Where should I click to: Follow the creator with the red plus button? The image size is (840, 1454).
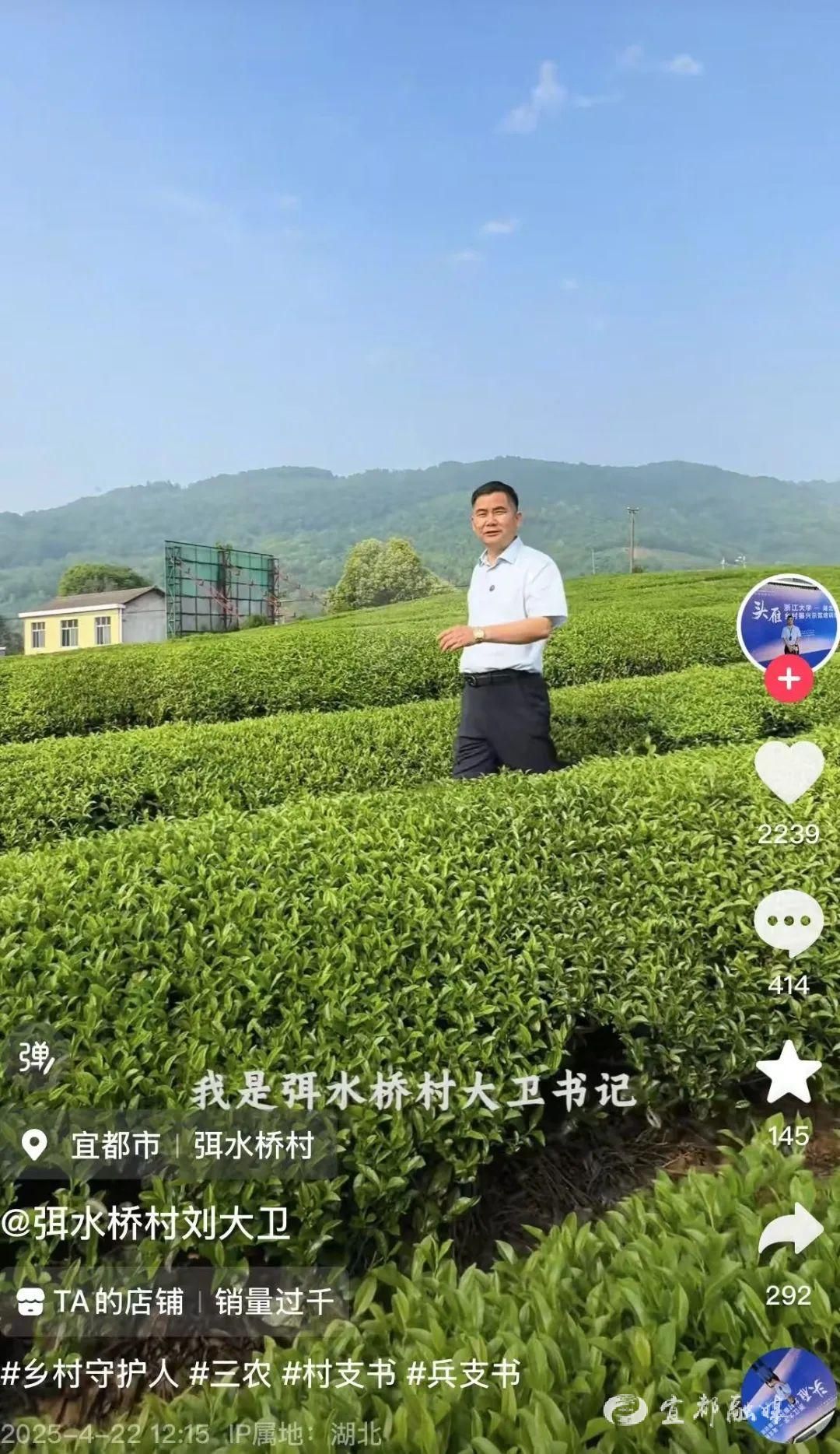[x=789, y=678]
